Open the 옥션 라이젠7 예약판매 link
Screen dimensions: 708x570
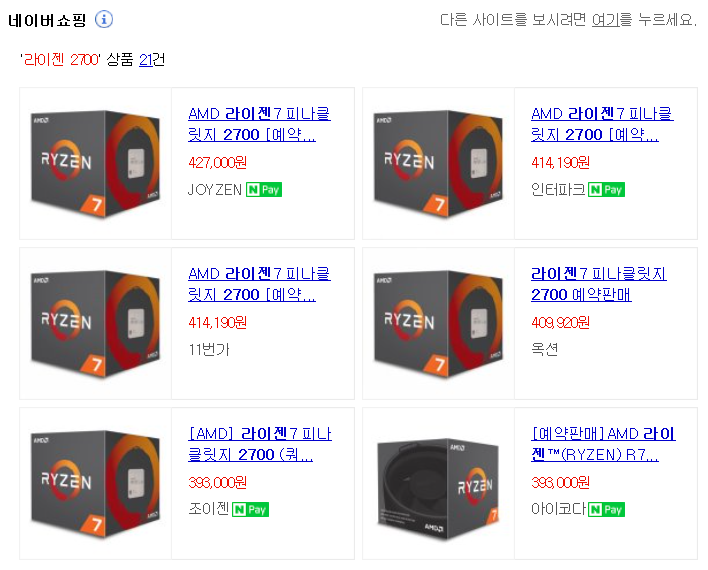[x=598, y=284]
